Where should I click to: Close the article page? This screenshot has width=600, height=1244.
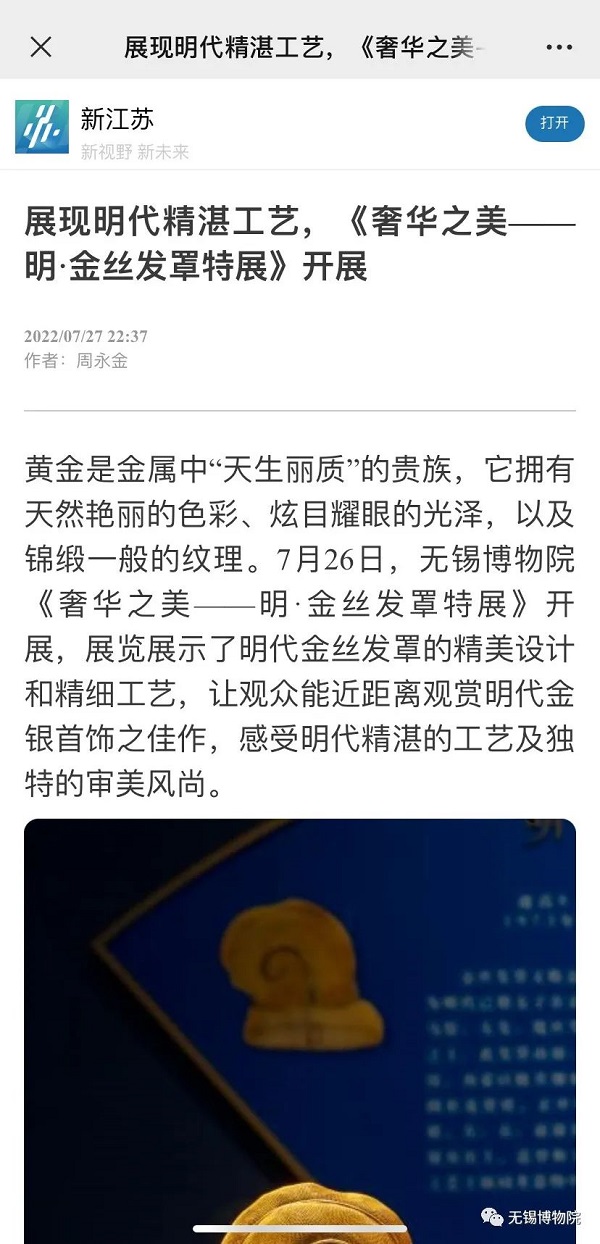tap(41, 47)
